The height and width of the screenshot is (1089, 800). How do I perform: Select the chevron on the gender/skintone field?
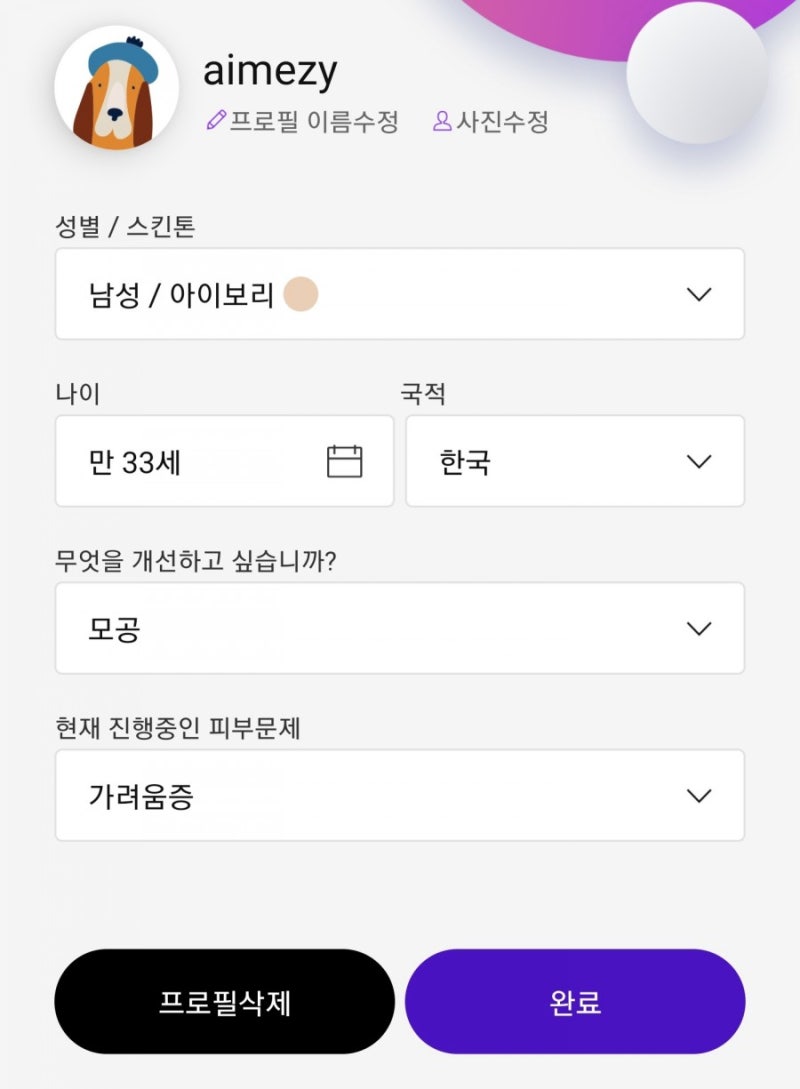point(699,293)
